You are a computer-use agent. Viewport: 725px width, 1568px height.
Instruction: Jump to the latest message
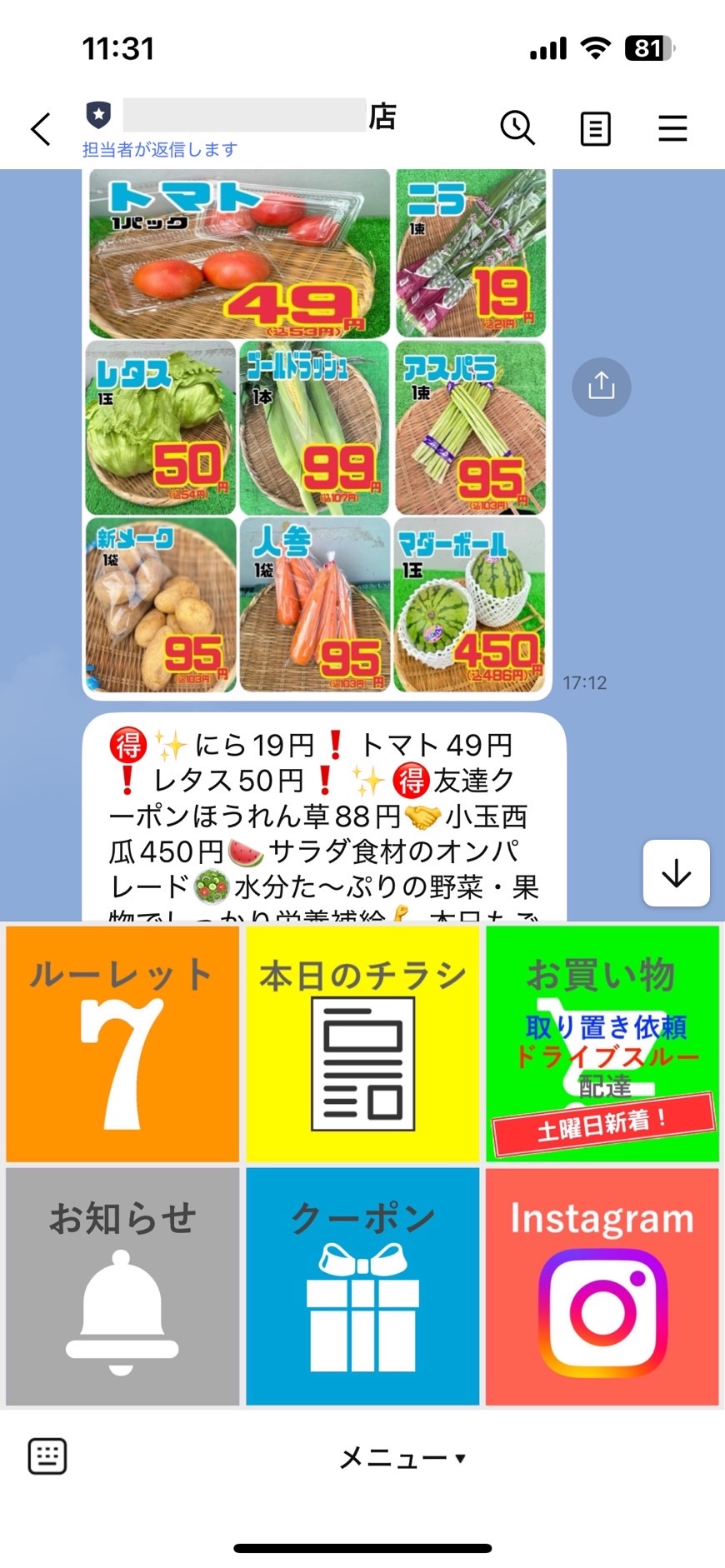coord(676,873)
